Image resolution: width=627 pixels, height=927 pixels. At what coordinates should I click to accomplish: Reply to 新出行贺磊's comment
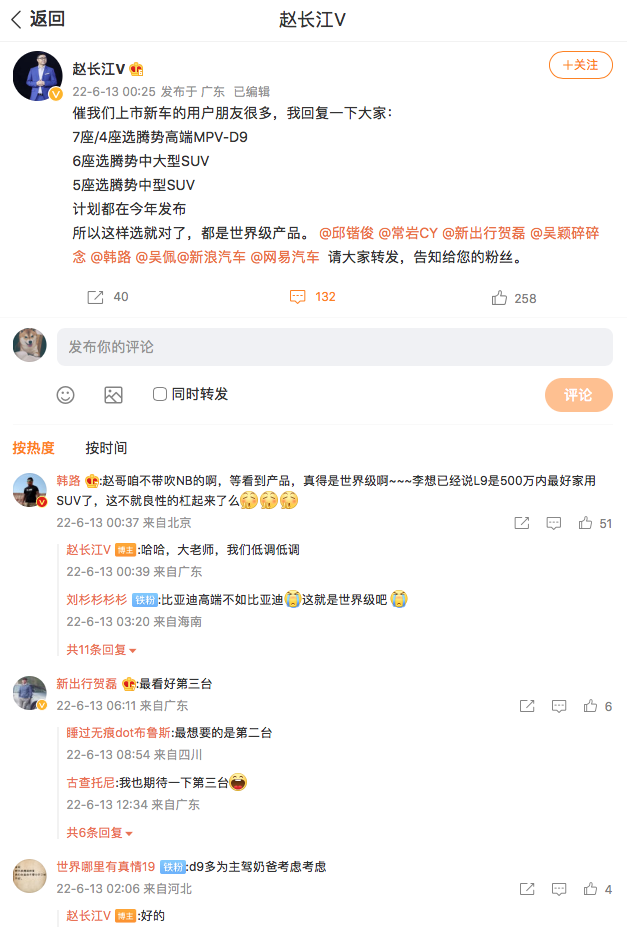click(559, 706)
